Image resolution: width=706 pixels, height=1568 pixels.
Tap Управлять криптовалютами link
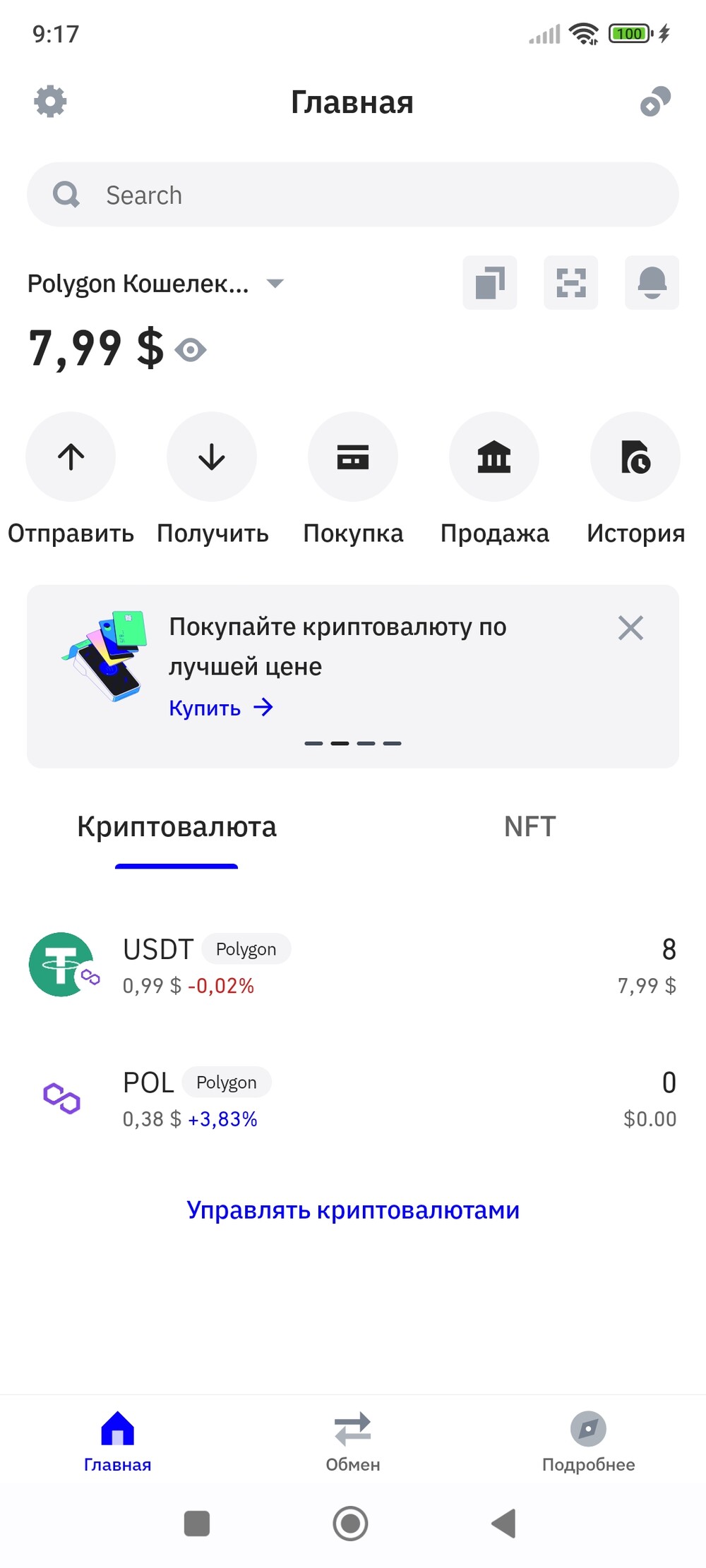pos(353,1210)
